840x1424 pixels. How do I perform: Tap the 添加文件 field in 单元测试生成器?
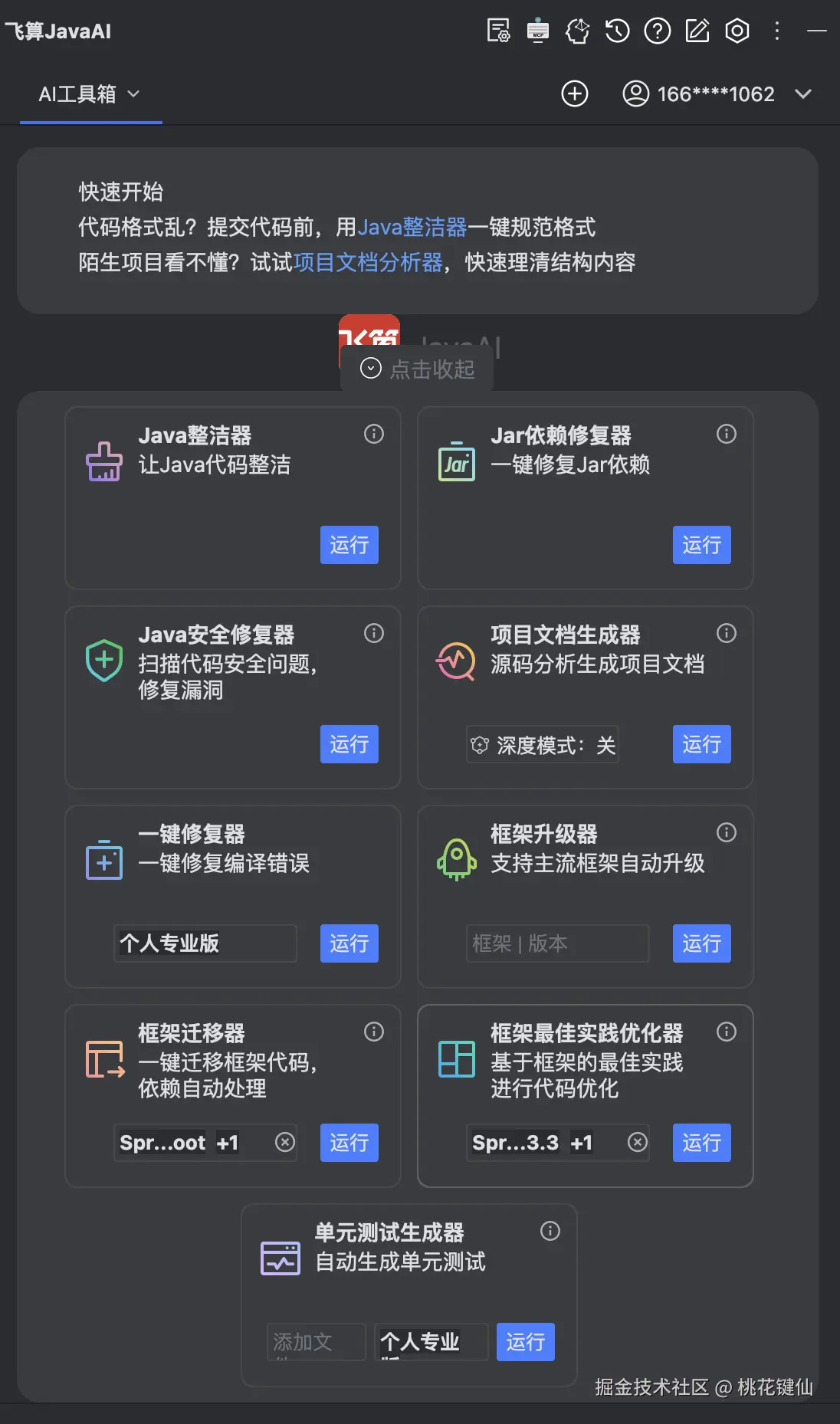click(316, 1342)
